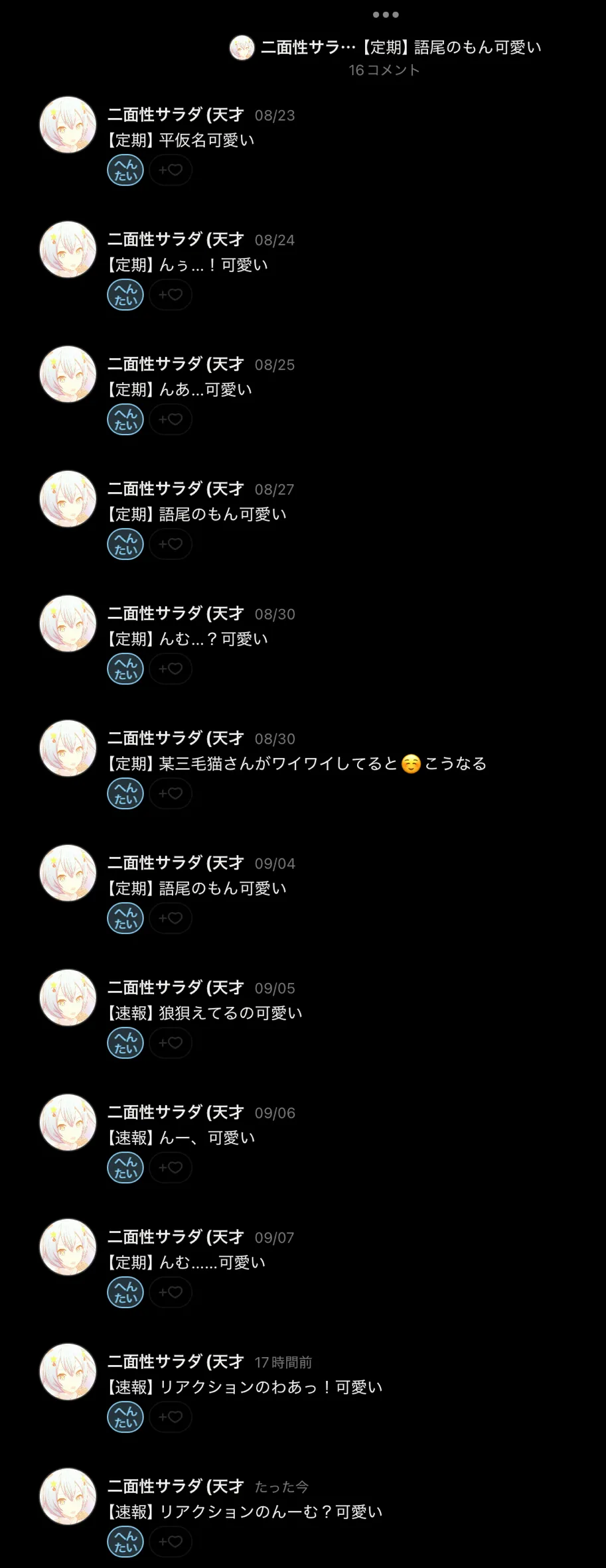Viewport: 606px width, 1568px height.
Task: Tap the へんたい reaction on the たった今 comment
Action: [125, 1541]
